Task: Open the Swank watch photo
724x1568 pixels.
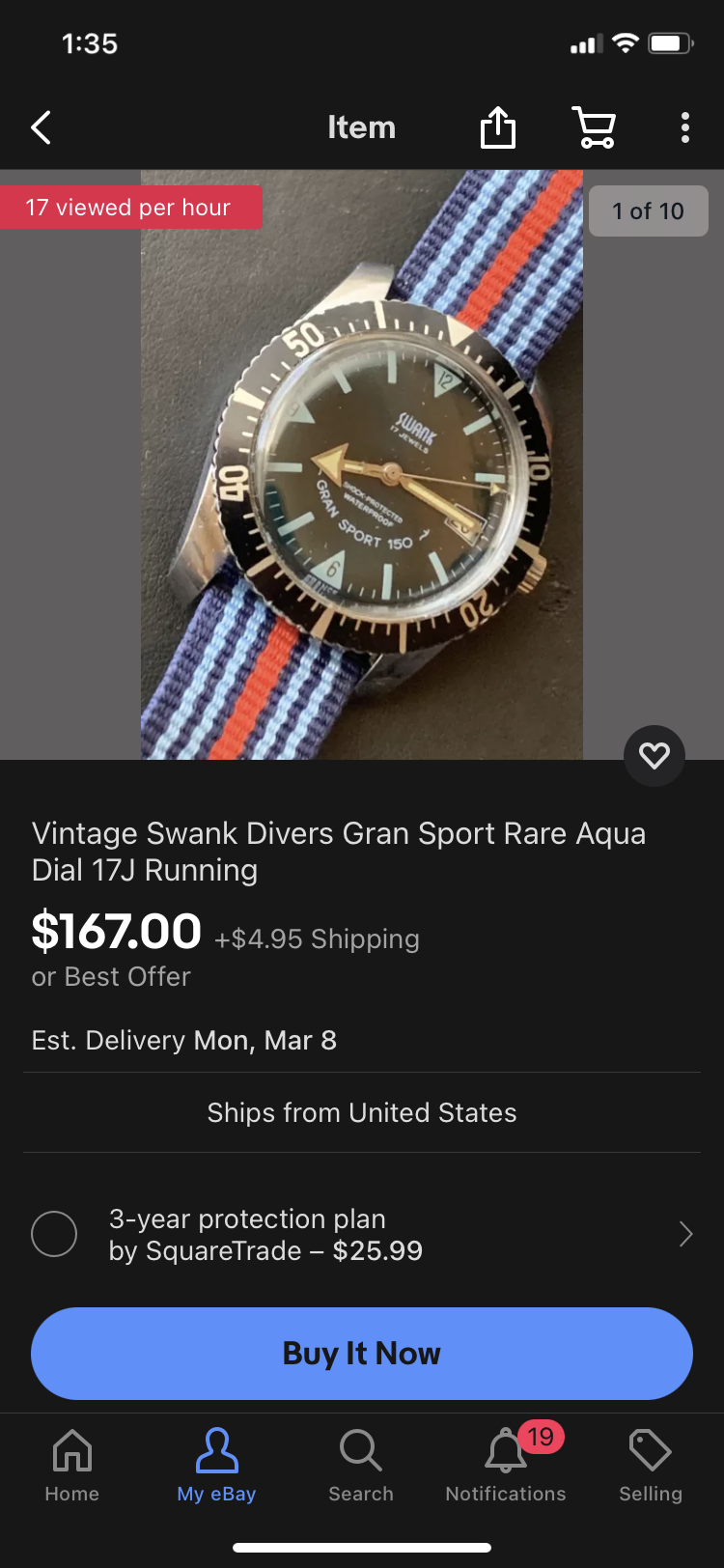Action: [x=362, y=465]
